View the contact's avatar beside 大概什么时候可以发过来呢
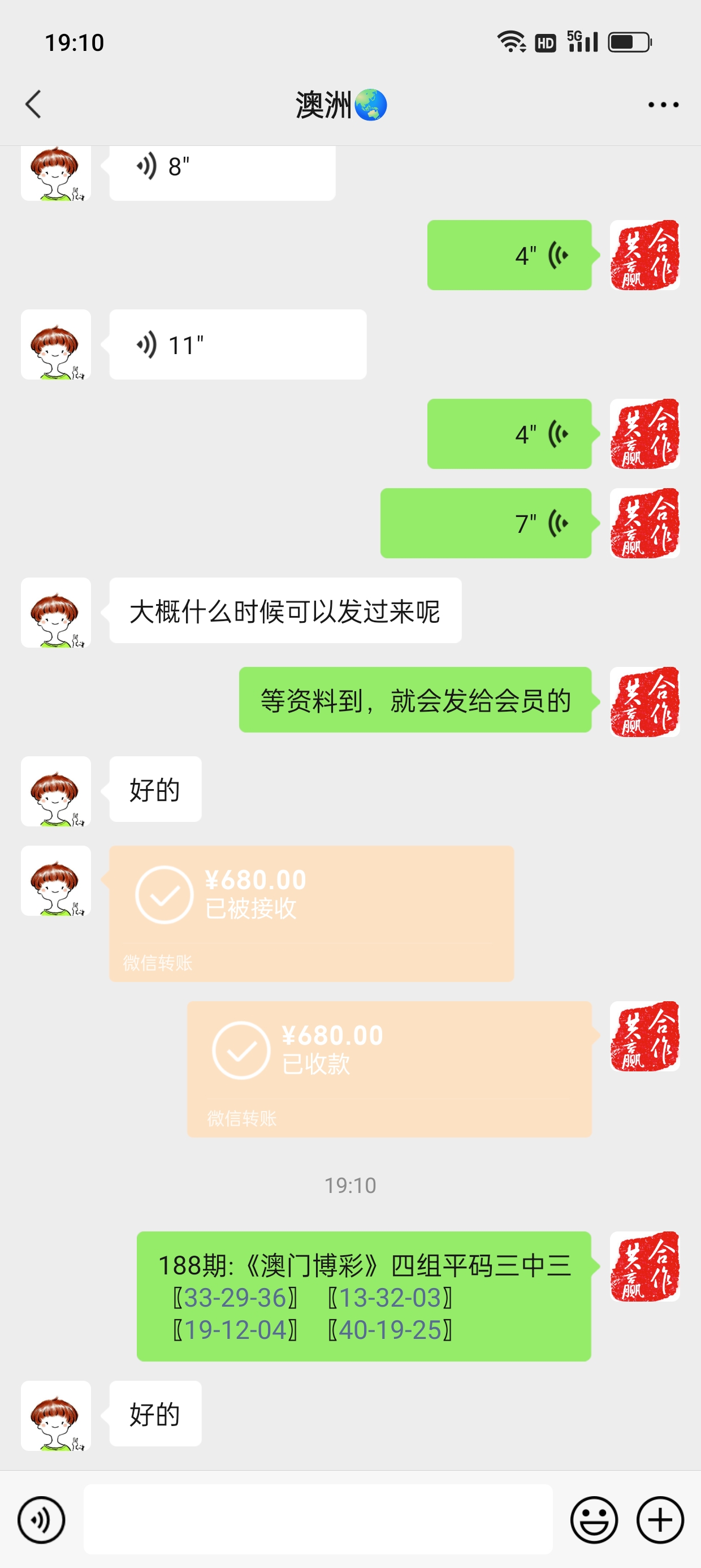 tap(56, 613)
